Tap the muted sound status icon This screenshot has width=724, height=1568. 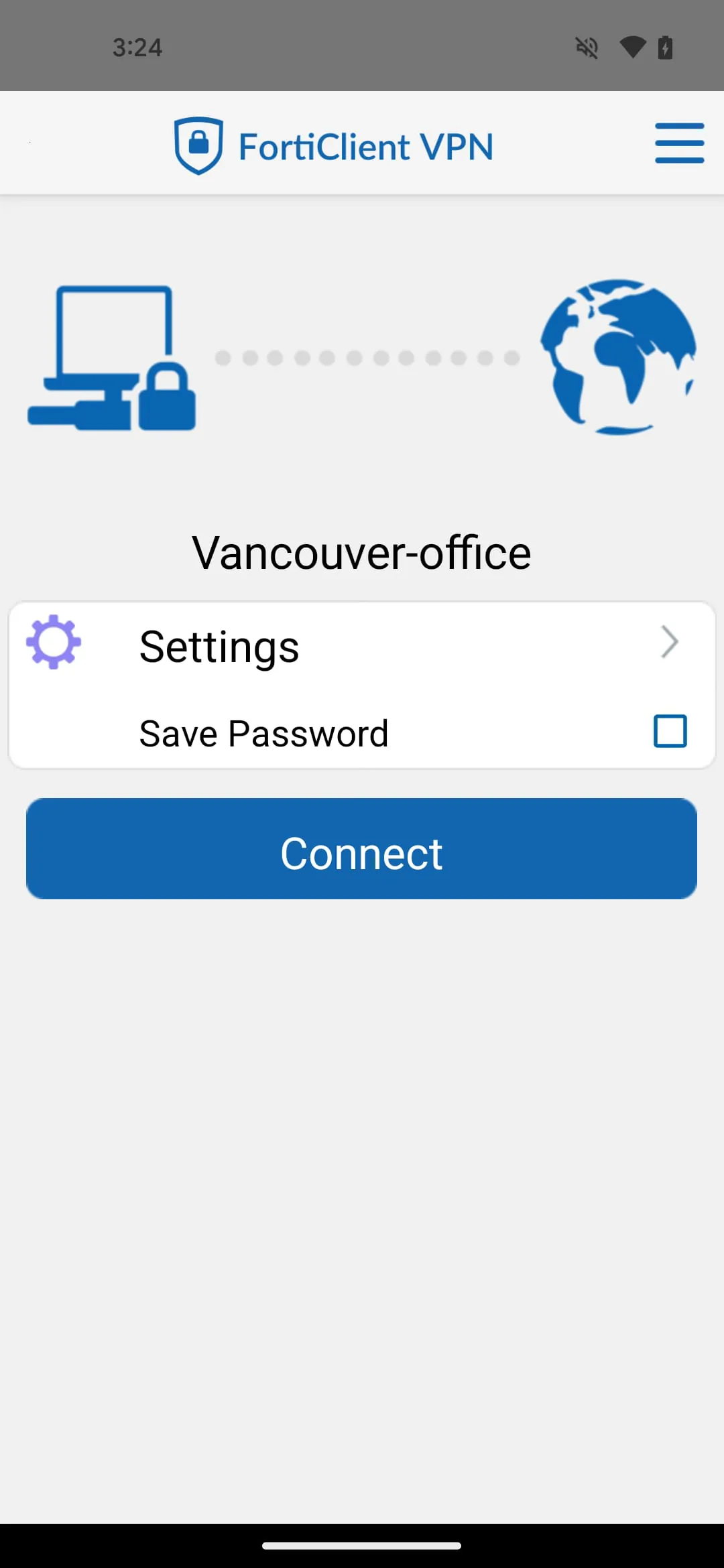point(586,46)
